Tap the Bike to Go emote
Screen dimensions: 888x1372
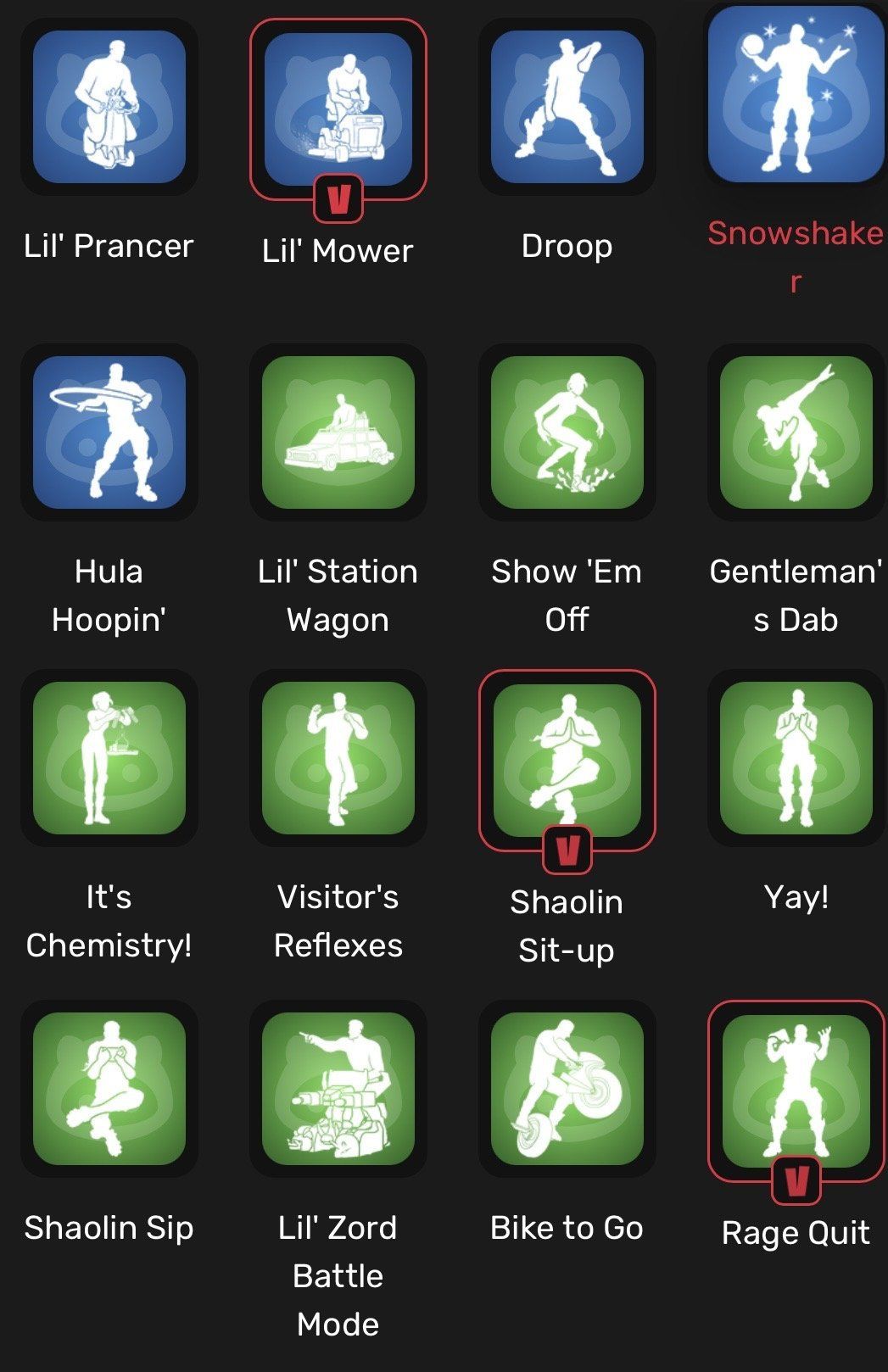click(x=567, y=1088)
